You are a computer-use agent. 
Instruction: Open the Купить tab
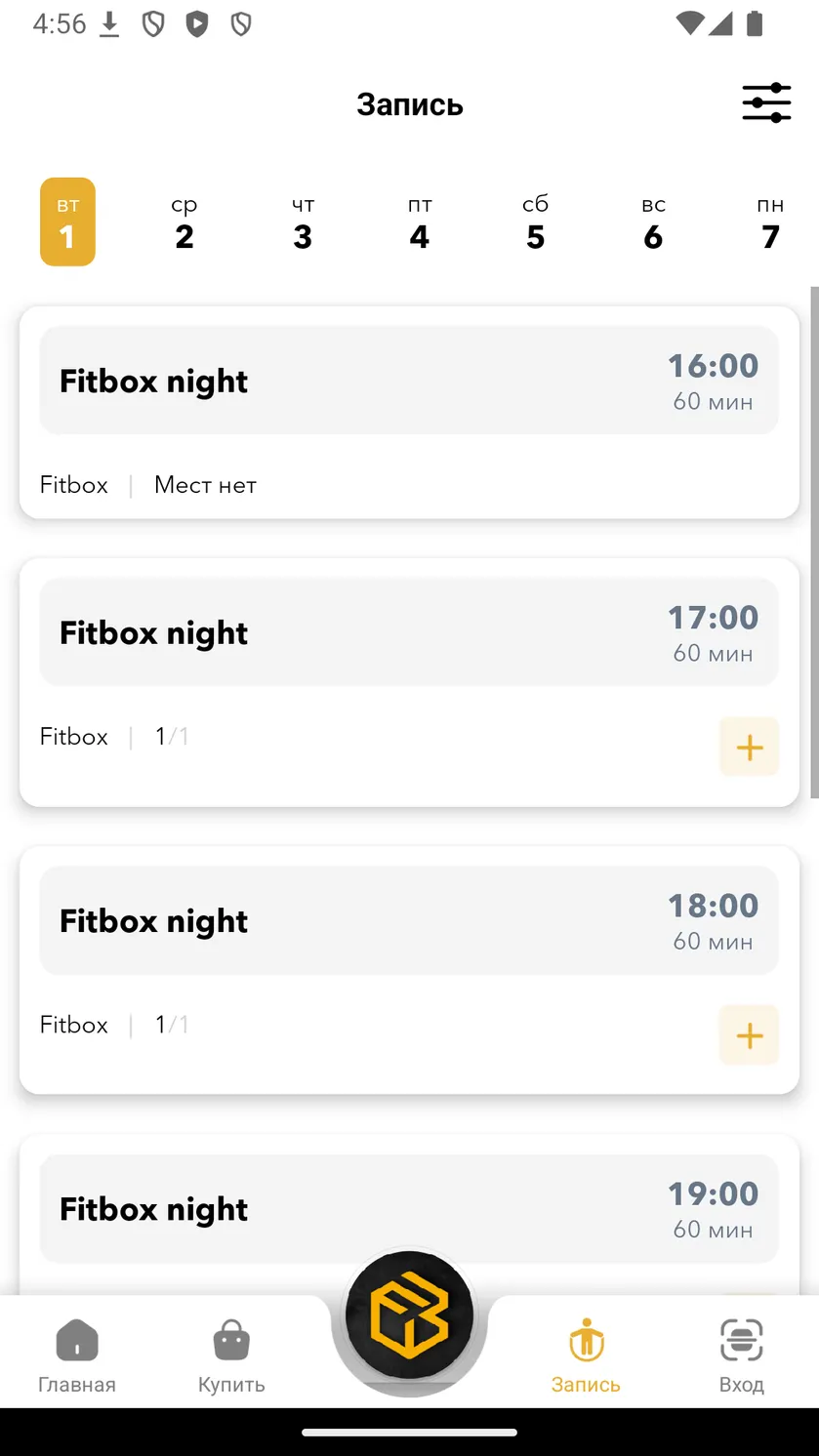[231, 1355]
